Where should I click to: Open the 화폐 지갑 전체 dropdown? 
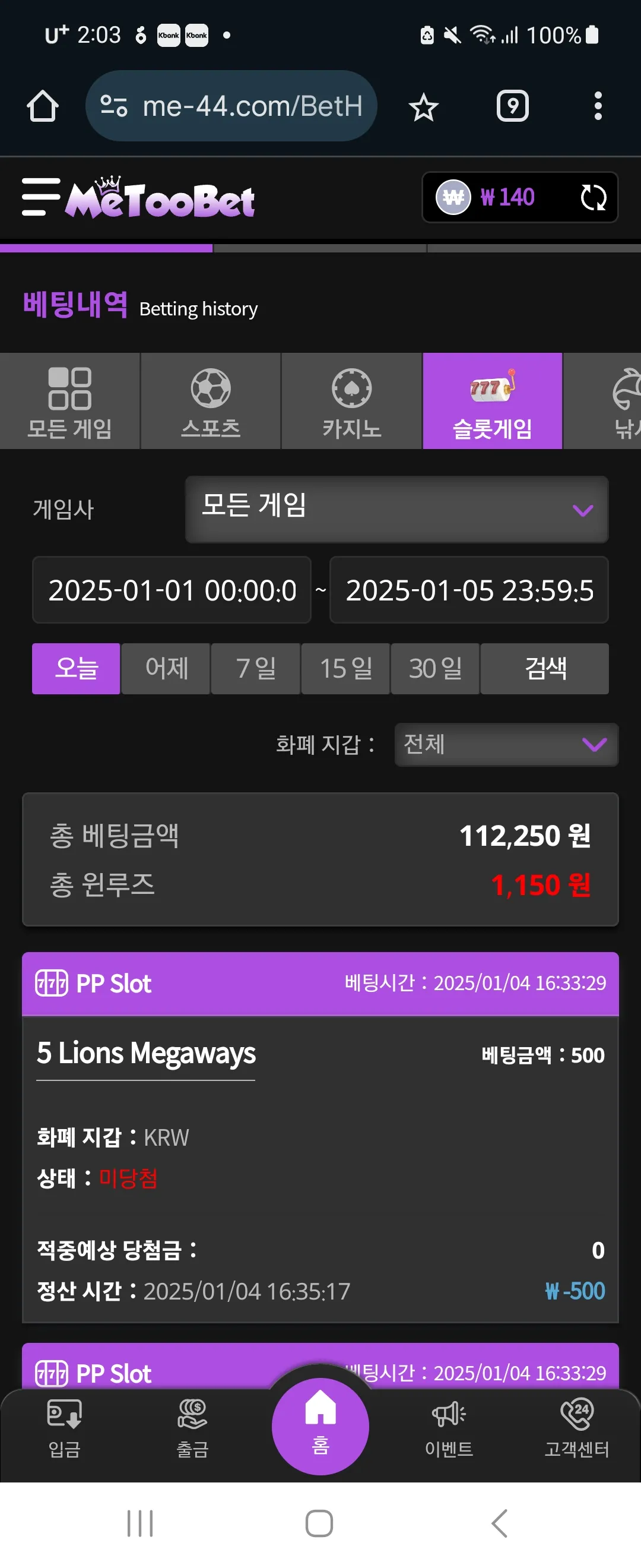506,744
